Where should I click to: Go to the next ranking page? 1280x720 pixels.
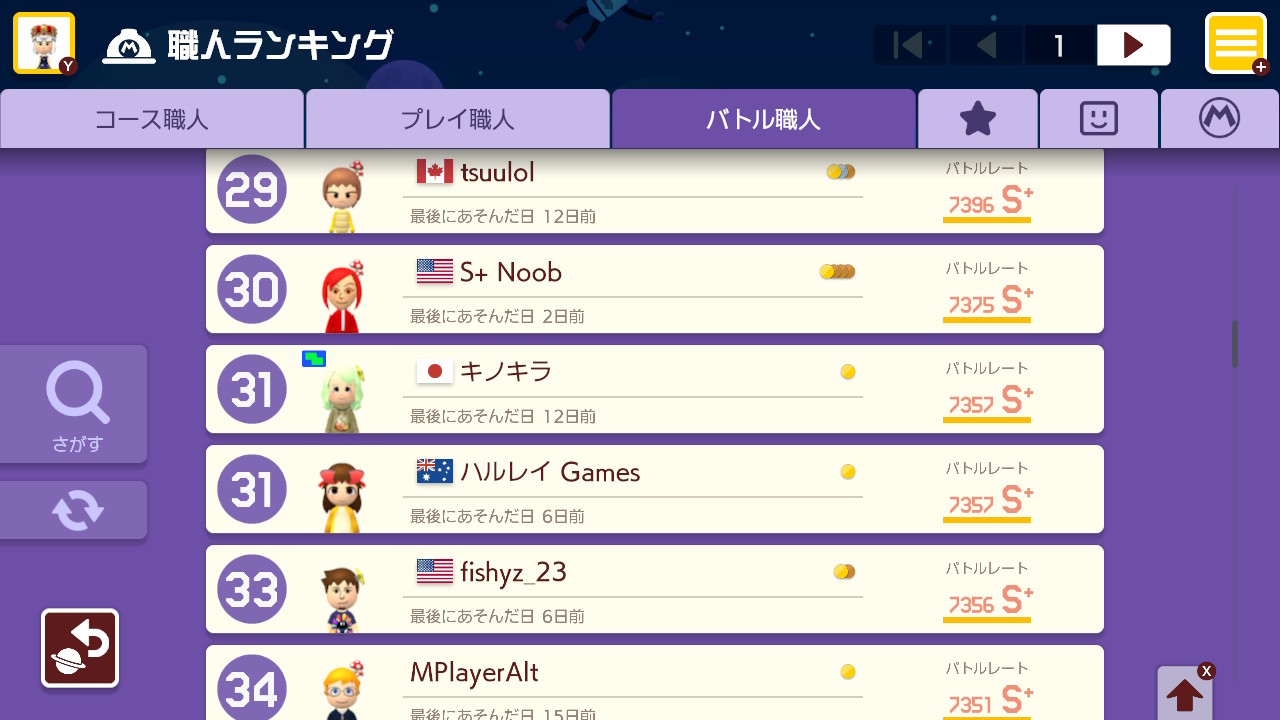click(x=1133, y=45)
